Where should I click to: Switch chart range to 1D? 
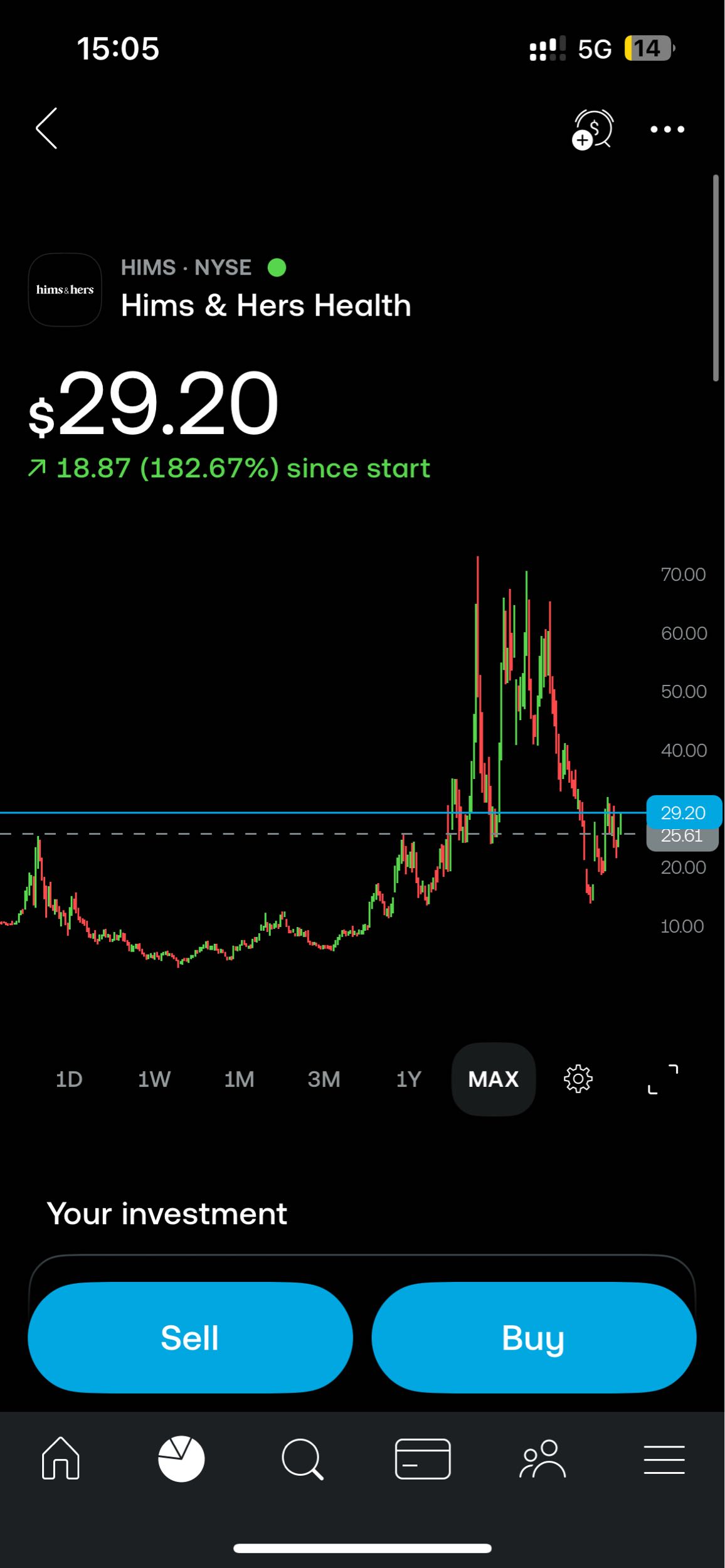click(x=69, y=1079)
